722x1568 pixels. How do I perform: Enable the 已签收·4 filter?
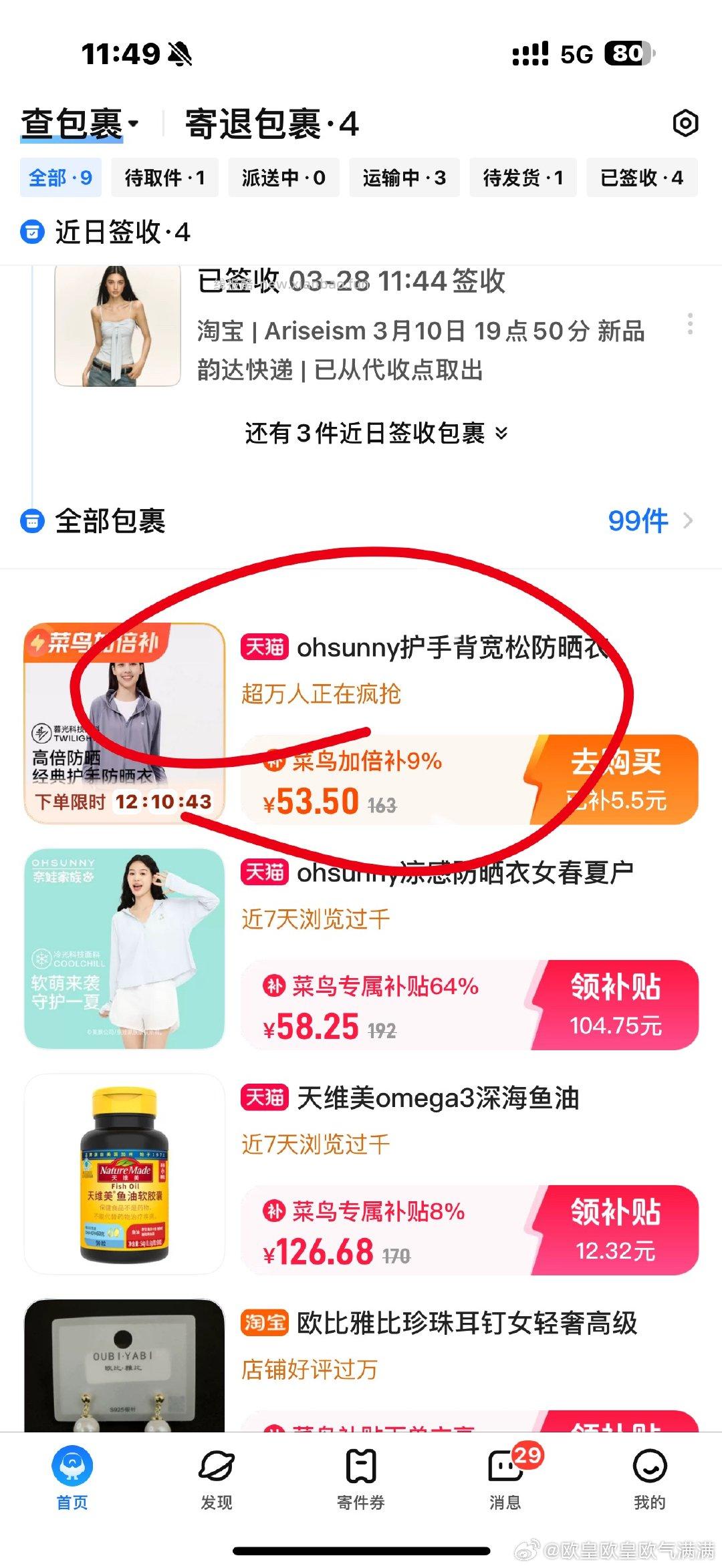point(642,178)
